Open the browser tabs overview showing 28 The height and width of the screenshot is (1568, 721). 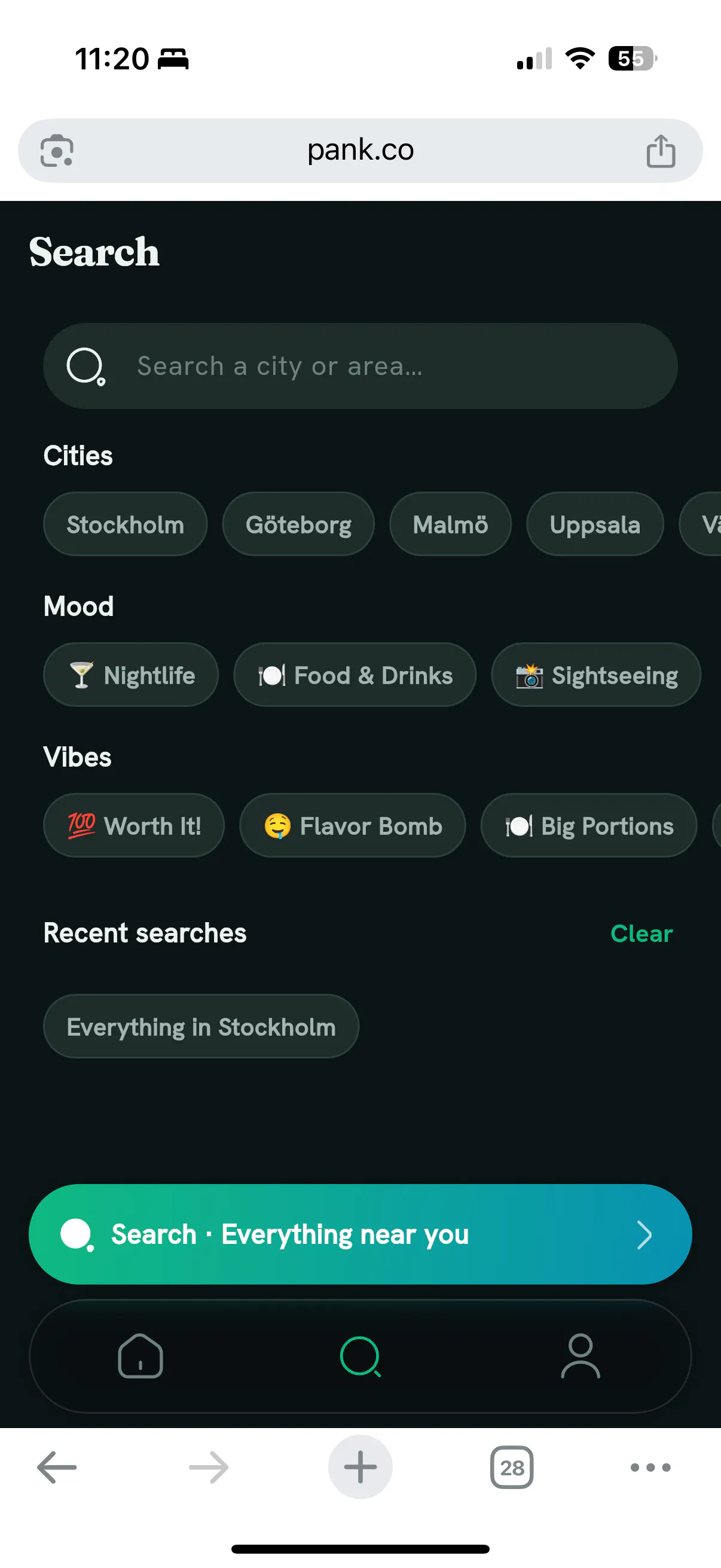coord(512,1467)
